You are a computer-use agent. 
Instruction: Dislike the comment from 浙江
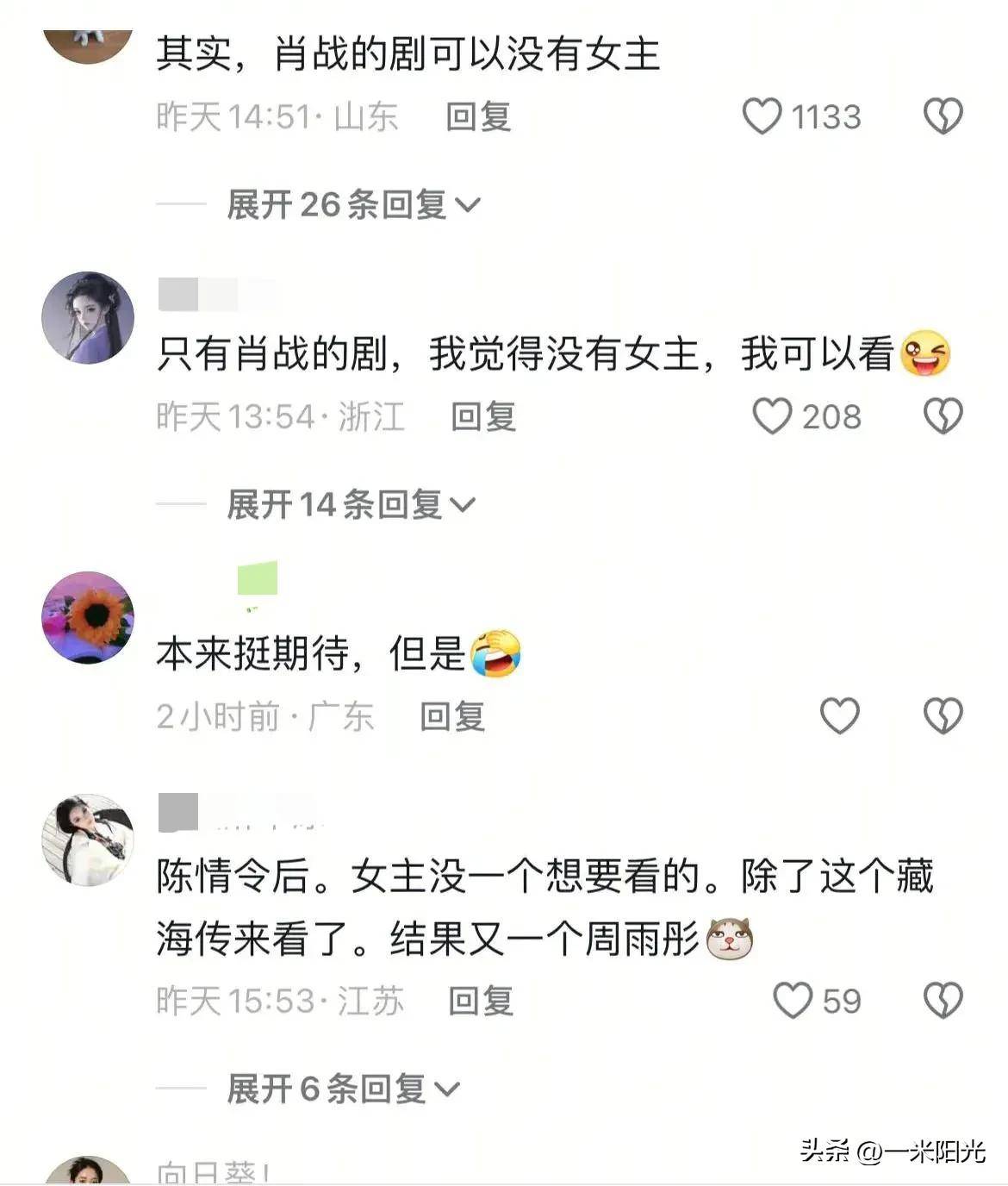tap(943, 416)
